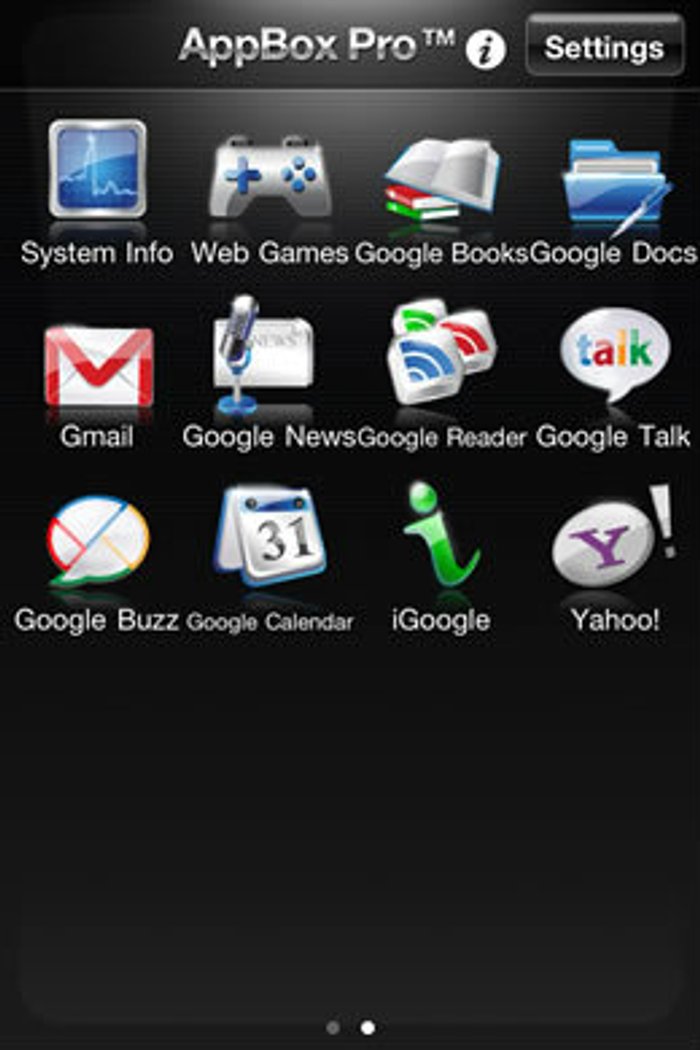Open the Gmail app
Image resolution: width=700 pixels, height=1050 pixels.
pos(97,367)
